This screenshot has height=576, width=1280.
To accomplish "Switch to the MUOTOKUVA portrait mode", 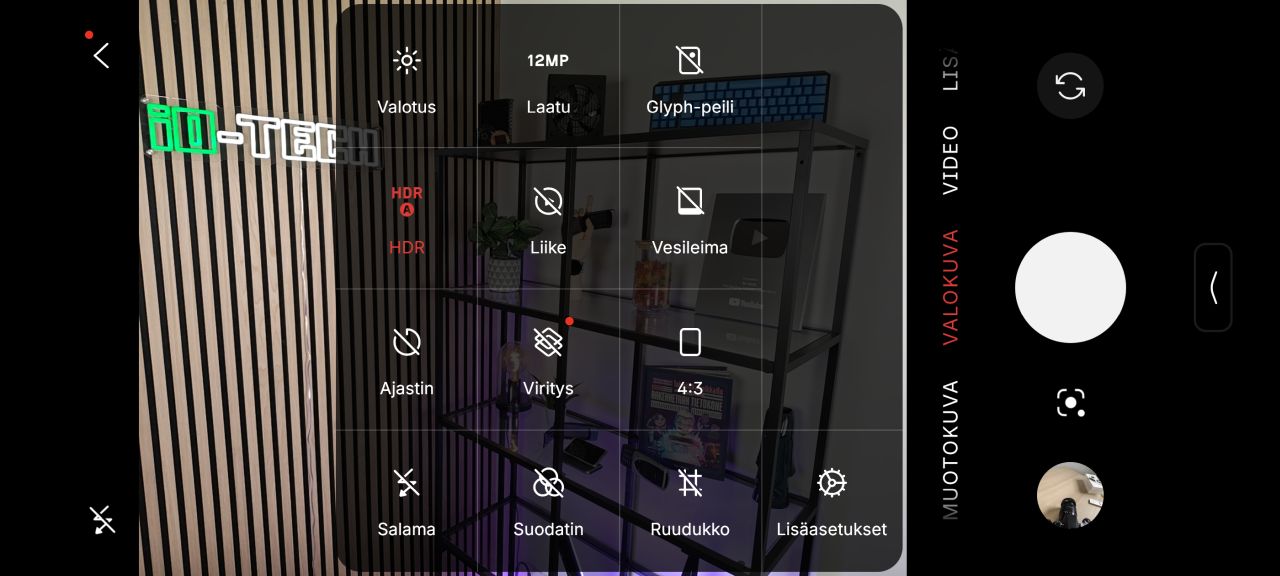I will [950, 448].
